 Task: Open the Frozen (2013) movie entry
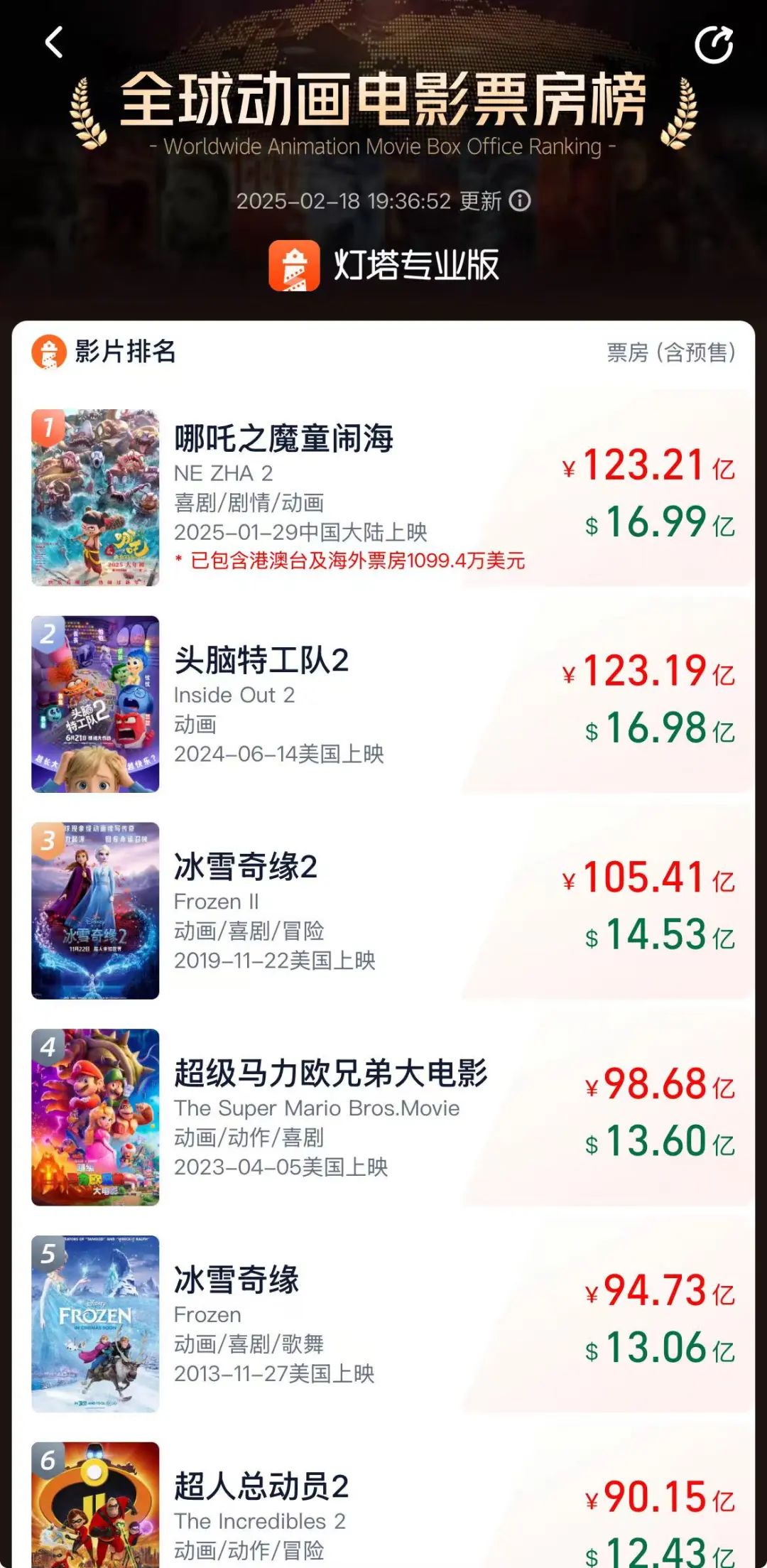(x=383, y=1324)
